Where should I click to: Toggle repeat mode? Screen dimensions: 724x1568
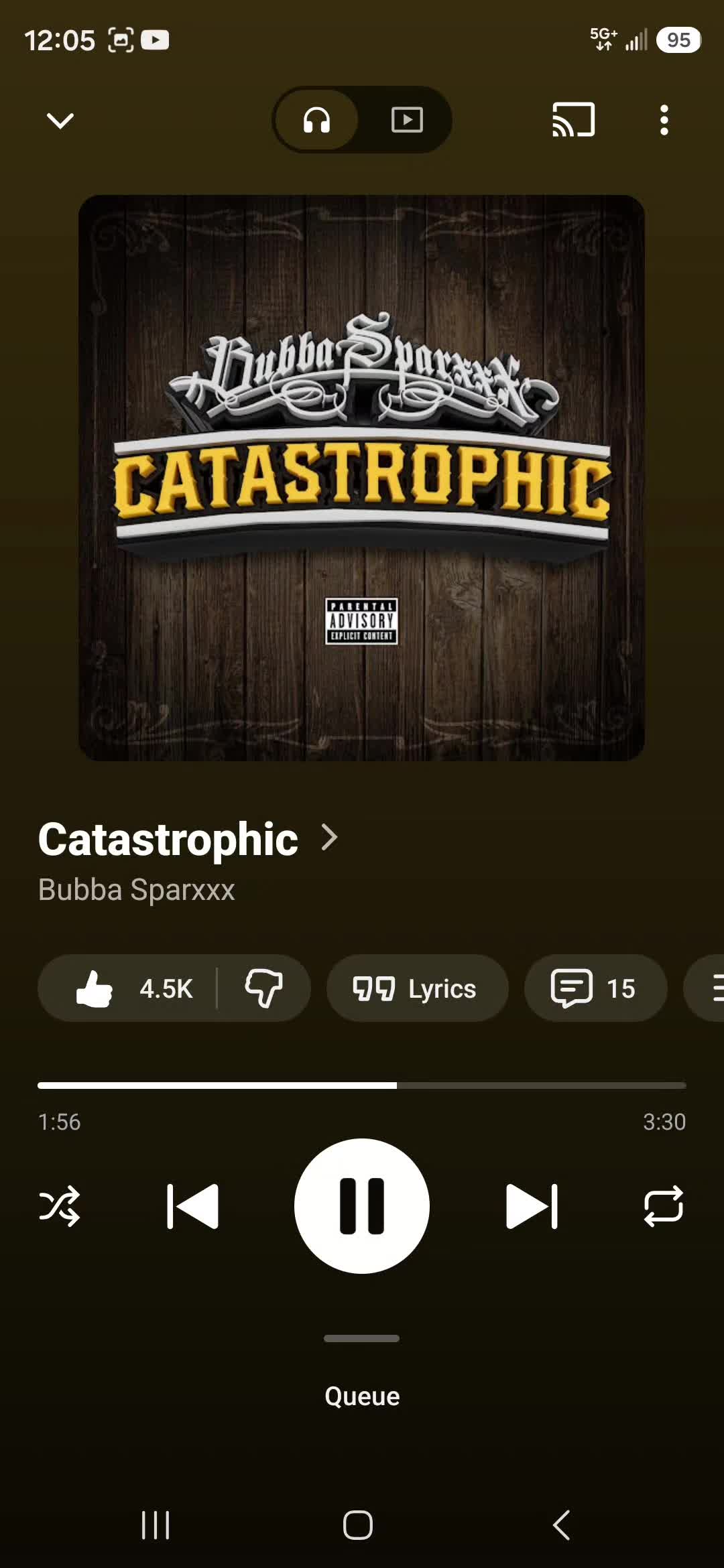pos(664,1206)
